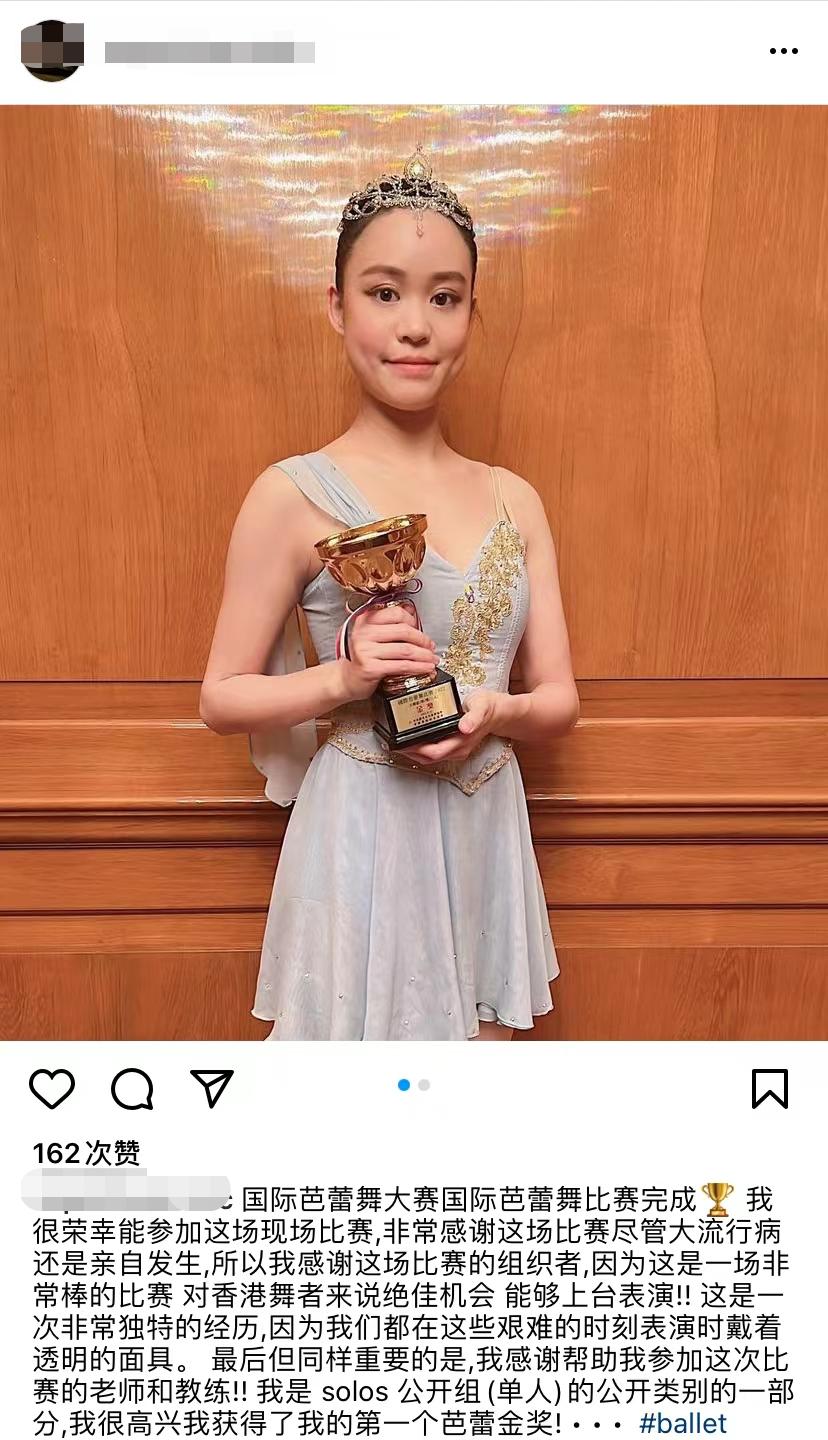Open comments with the speech bubble icon
This screenshot has width=828, height=1440.
132,1089
